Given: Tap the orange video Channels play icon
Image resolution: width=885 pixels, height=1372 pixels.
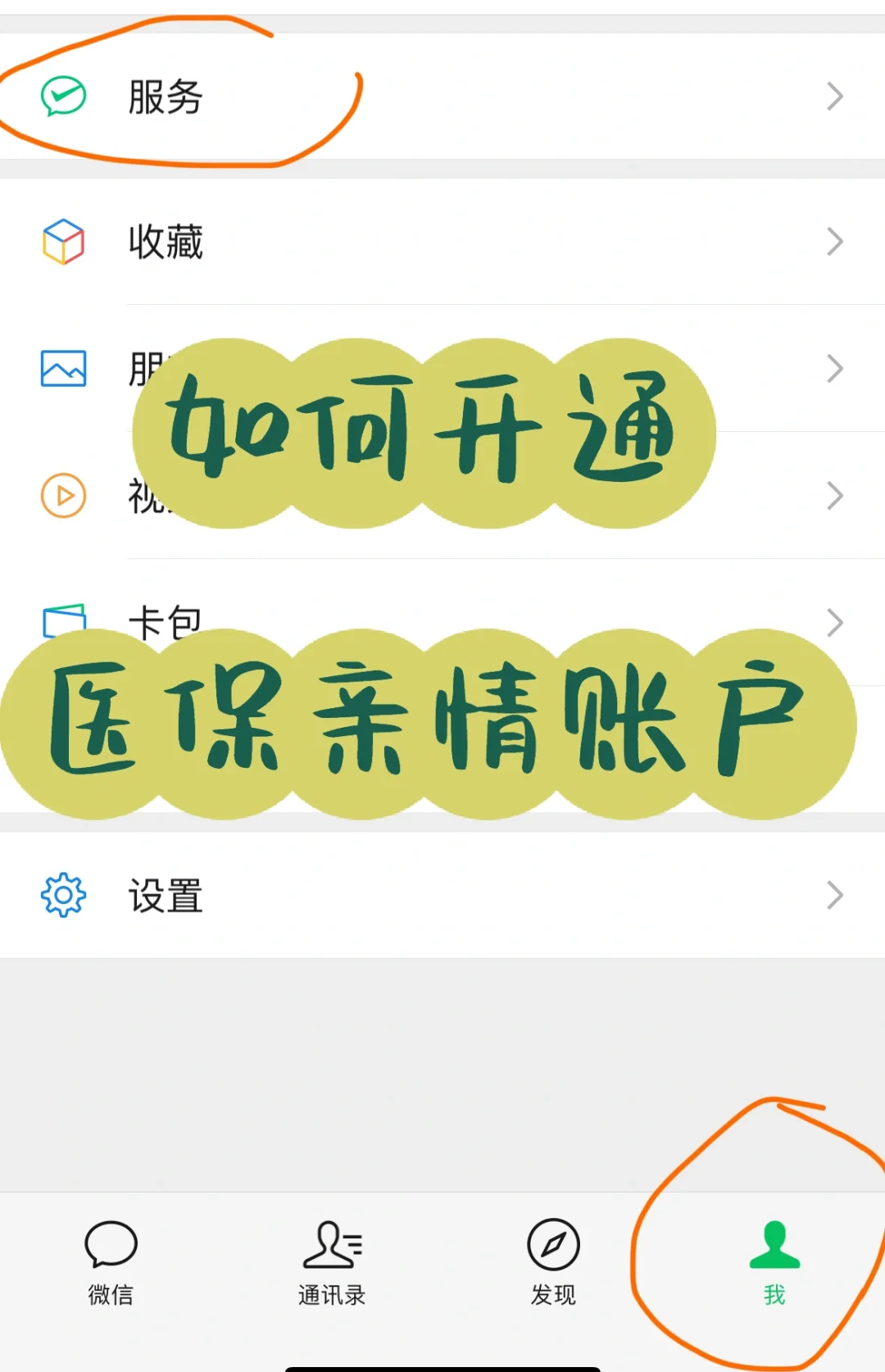Looking at the screenshot, I should pyautogui.click(x=61, y=495).
